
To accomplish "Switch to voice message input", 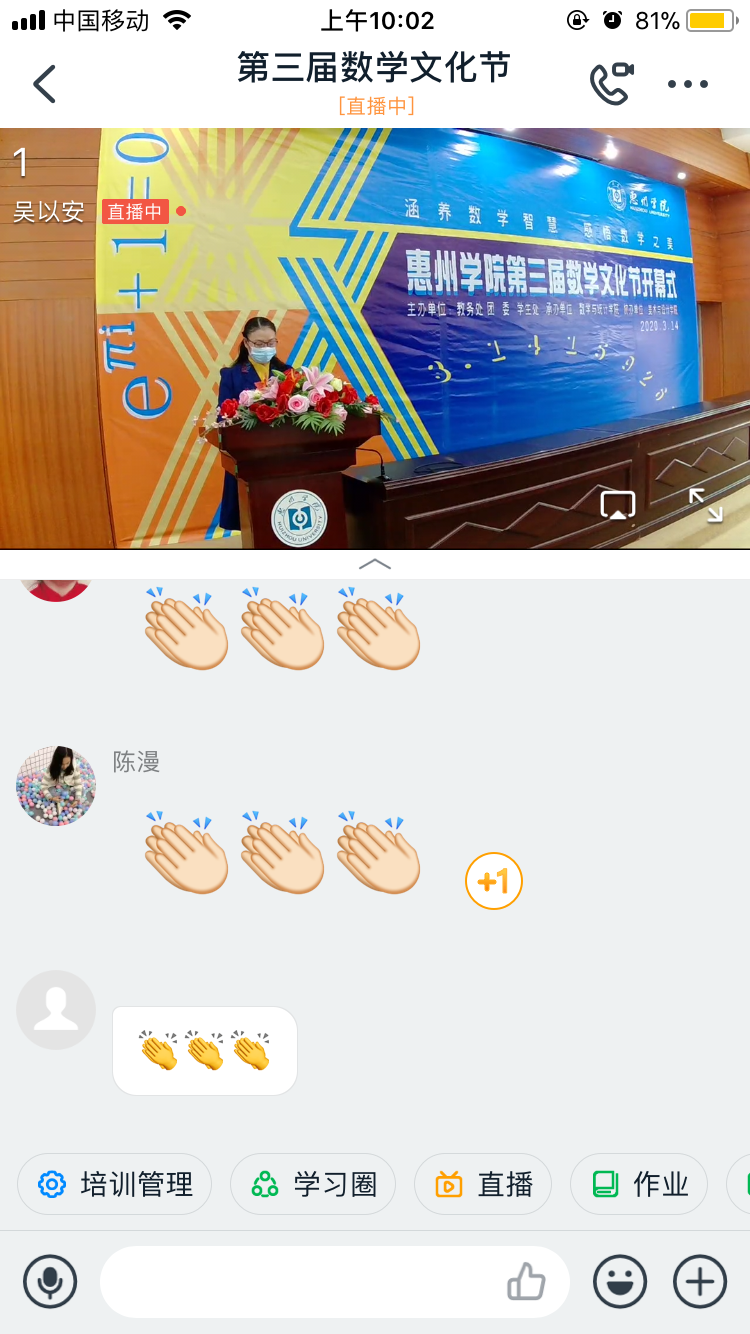I will (x=50, y=1281).
